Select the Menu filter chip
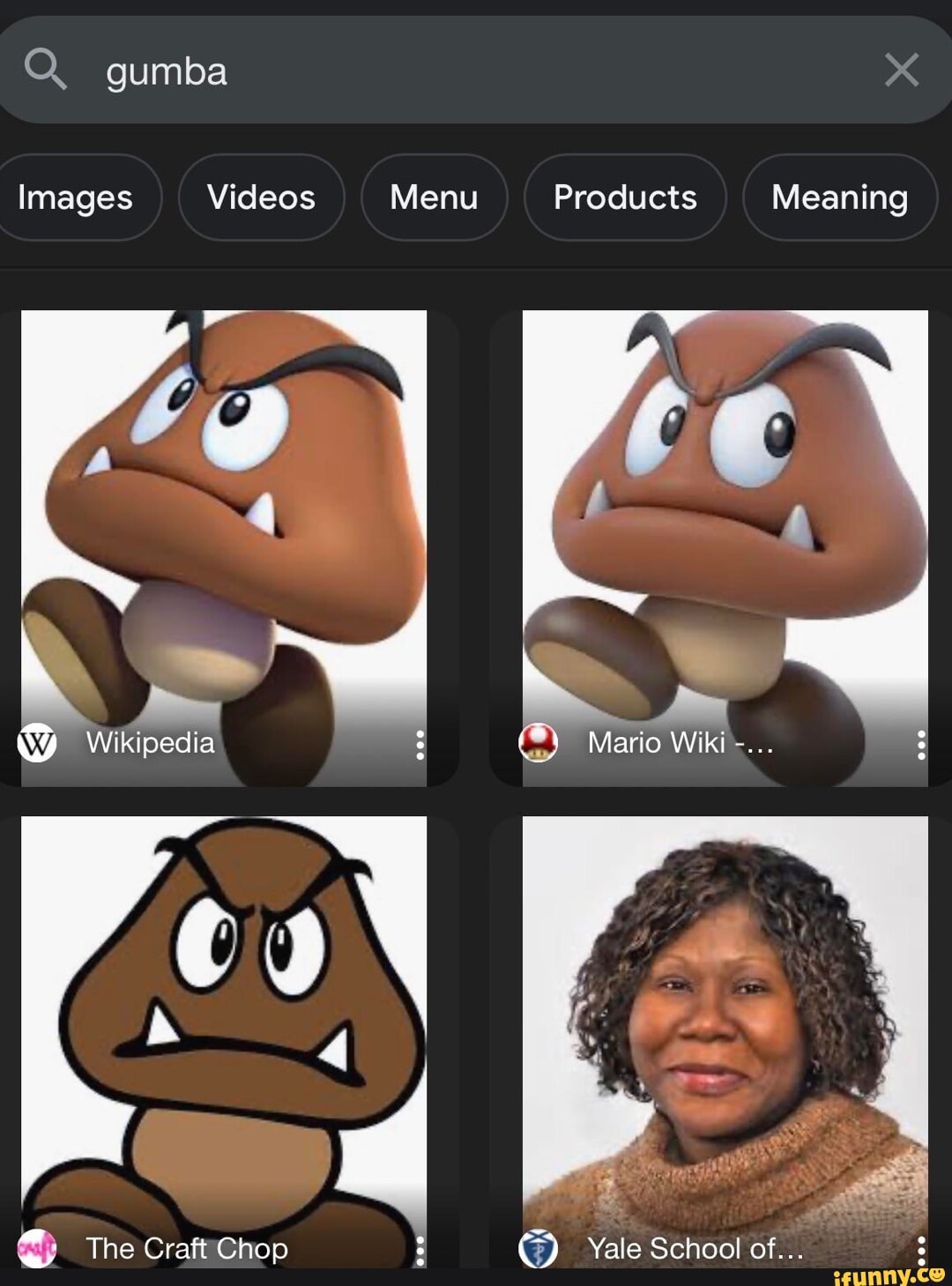Image resolution: width=952 pixels, height=1286 pixels. [434, 197]
